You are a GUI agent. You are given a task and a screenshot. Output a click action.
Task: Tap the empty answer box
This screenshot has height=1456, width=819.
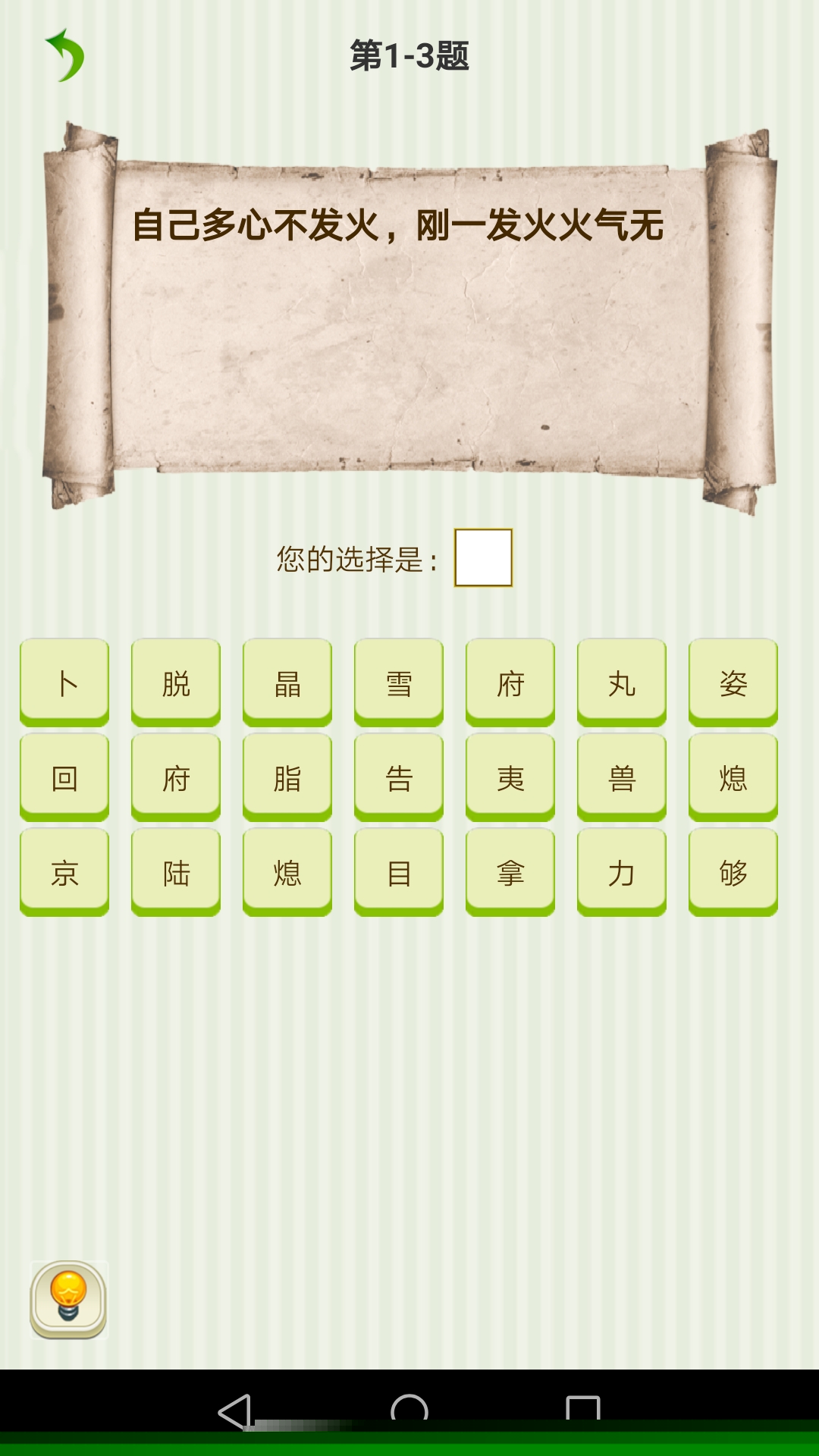pyautogui.click(x=483, y=558)
